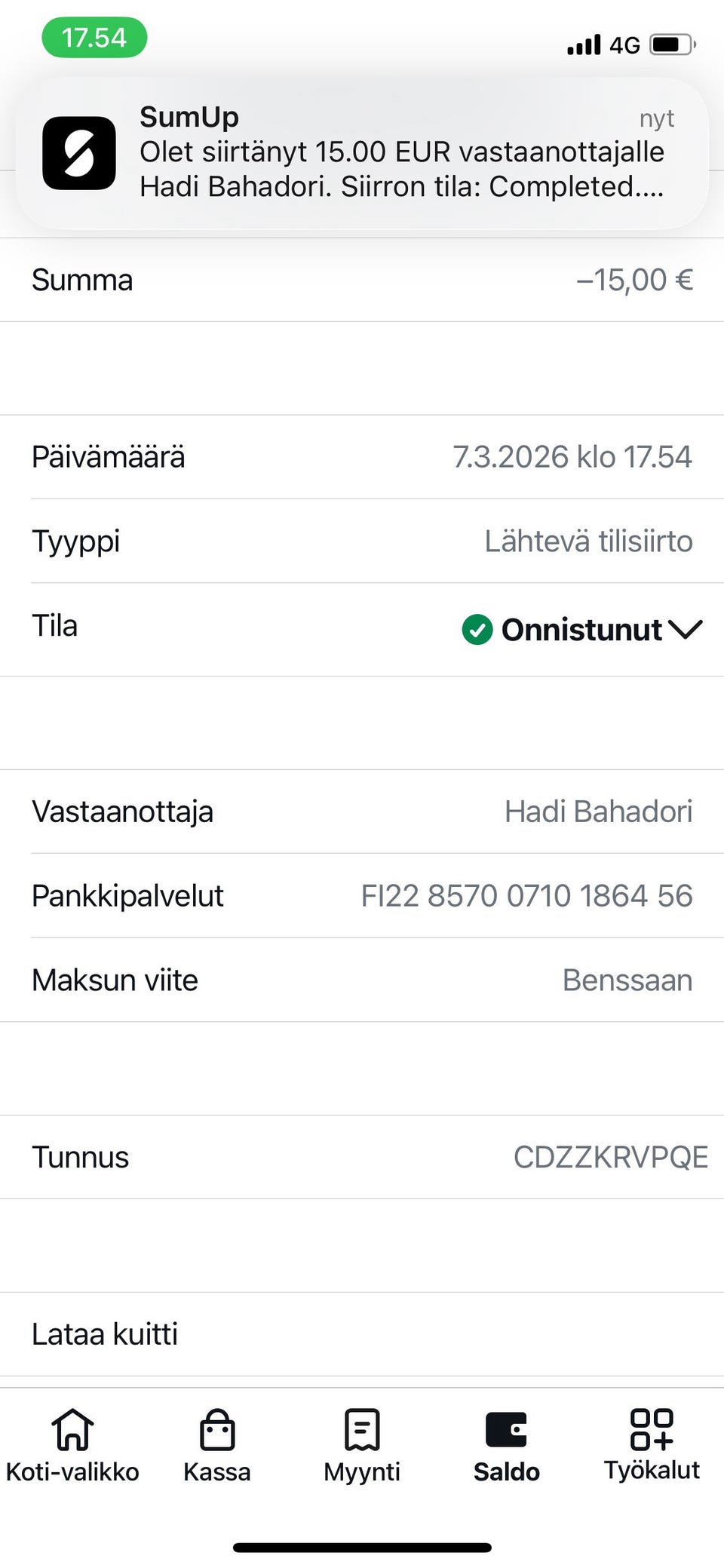Select the IBAN FI22 8570 0710 1864 56
The width and height of the screenshot is (724, 1568).
[x=528, y=895]
